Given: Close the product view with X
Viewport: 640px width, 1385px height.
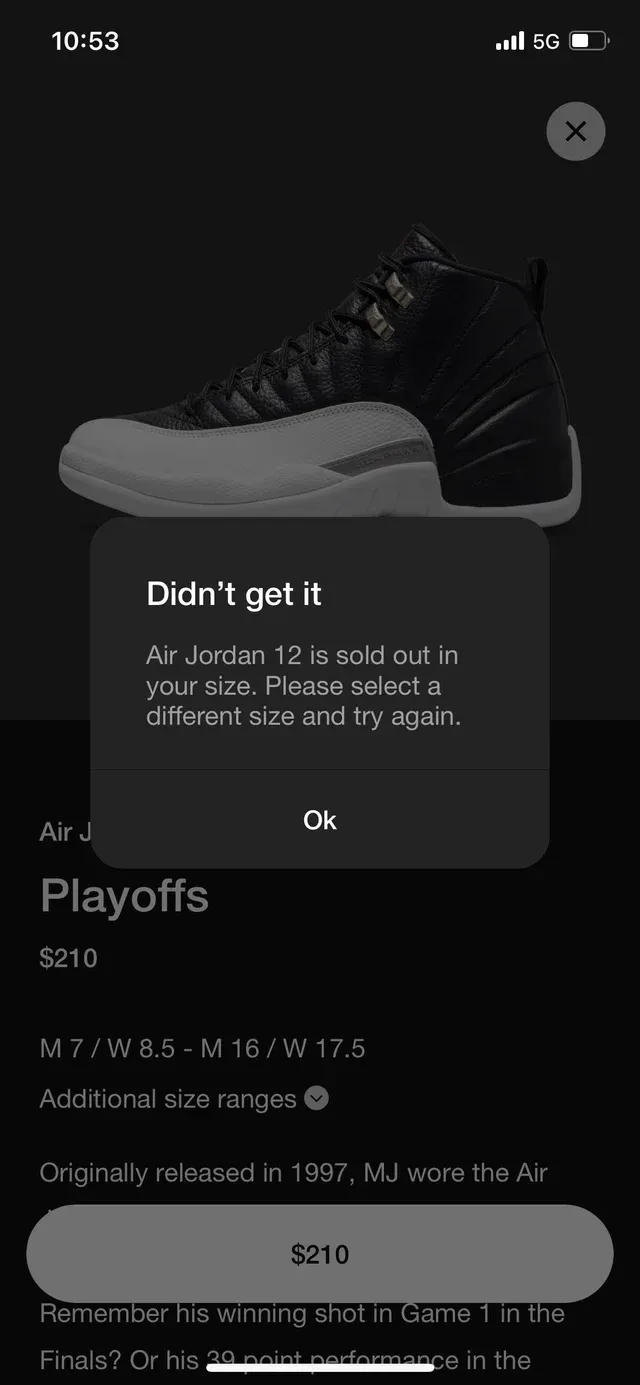Looking at the screenshot, I should pos(576,131).
